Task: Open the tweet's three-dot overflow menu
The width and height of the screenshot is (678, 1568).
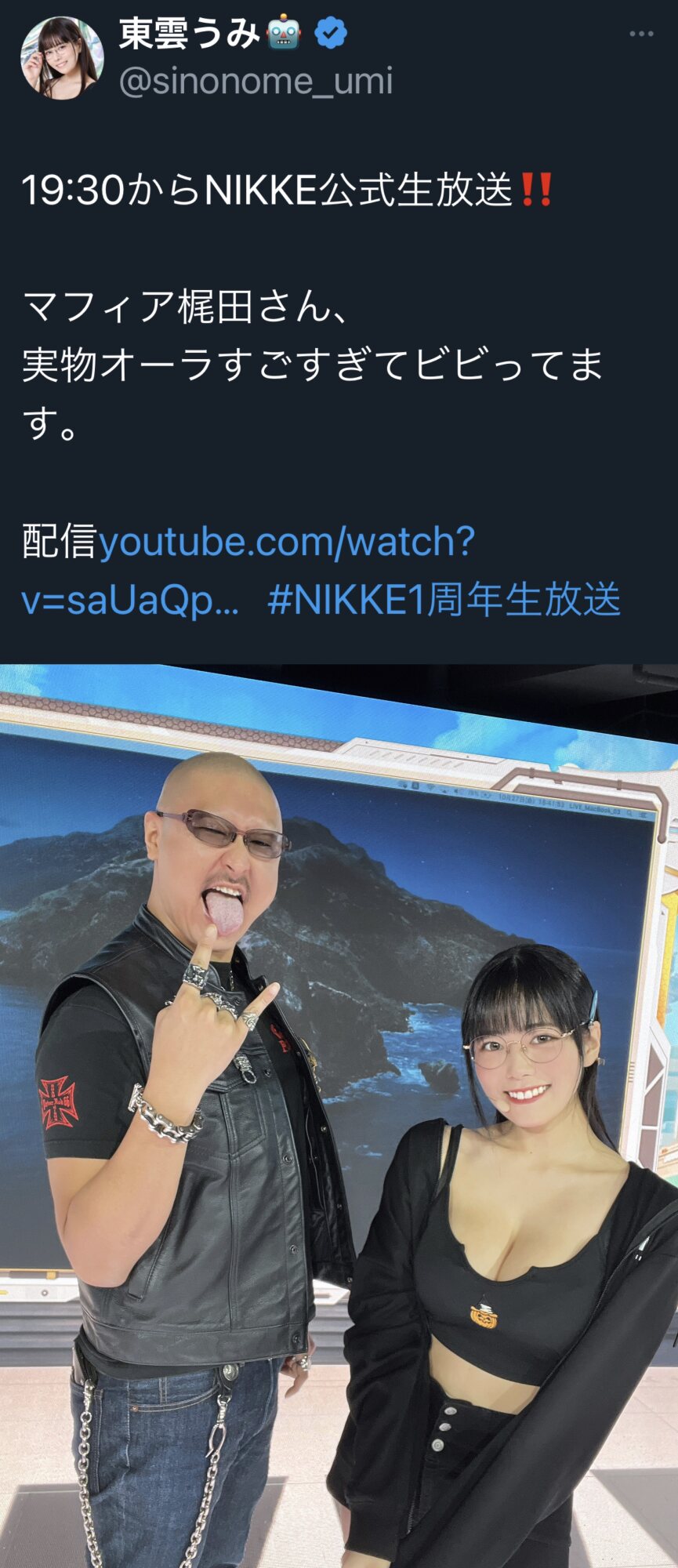Action: (641, 34)
